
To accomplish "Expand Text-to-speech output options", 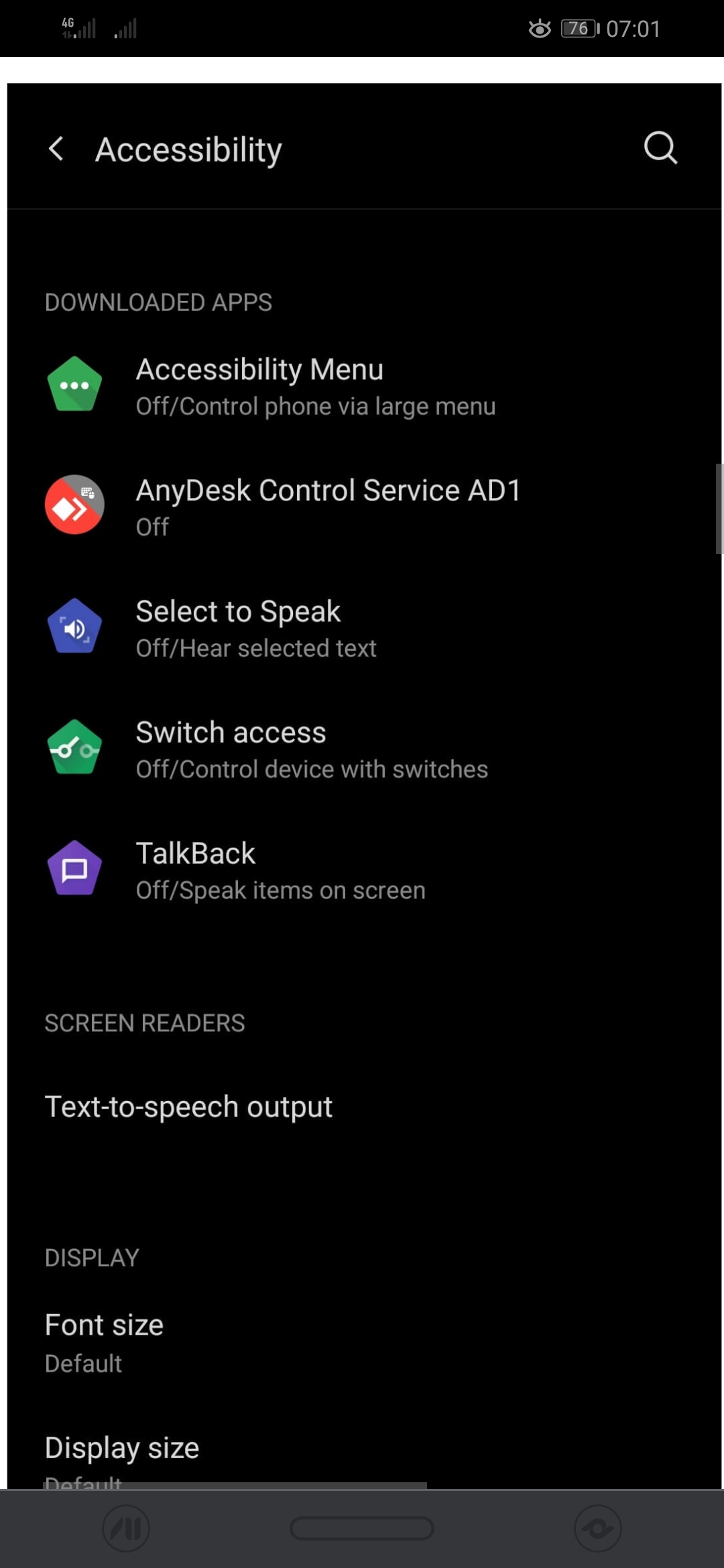I will pos(188,1107).
